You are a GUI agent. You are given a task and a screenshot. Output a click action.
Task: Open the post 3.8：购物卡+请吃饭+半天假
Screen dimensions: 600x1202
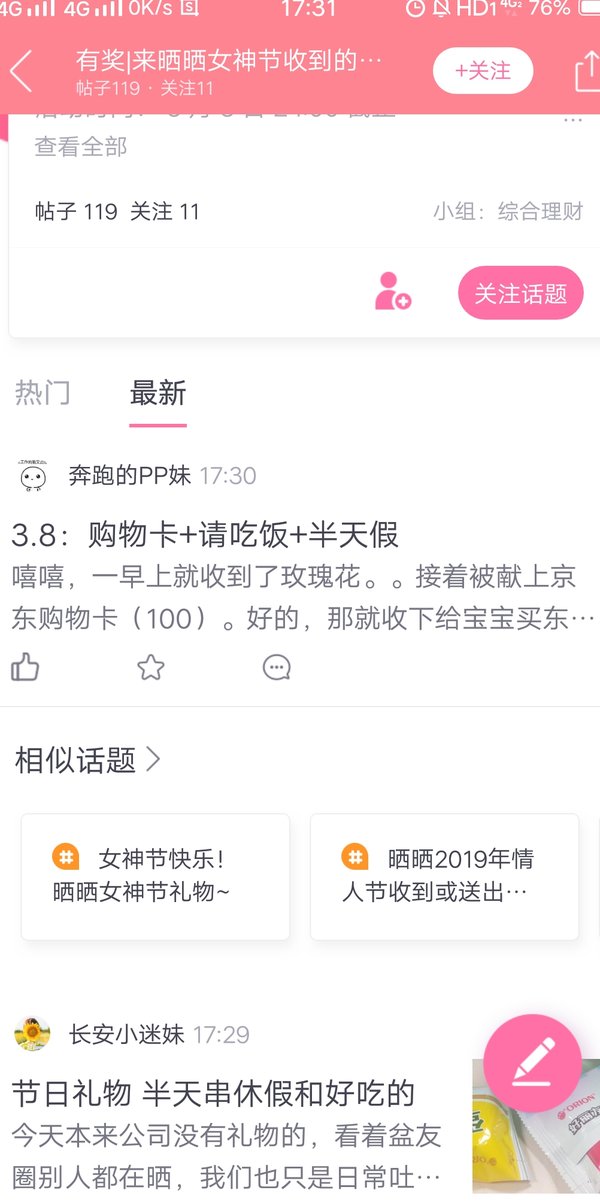click(205, 535)
